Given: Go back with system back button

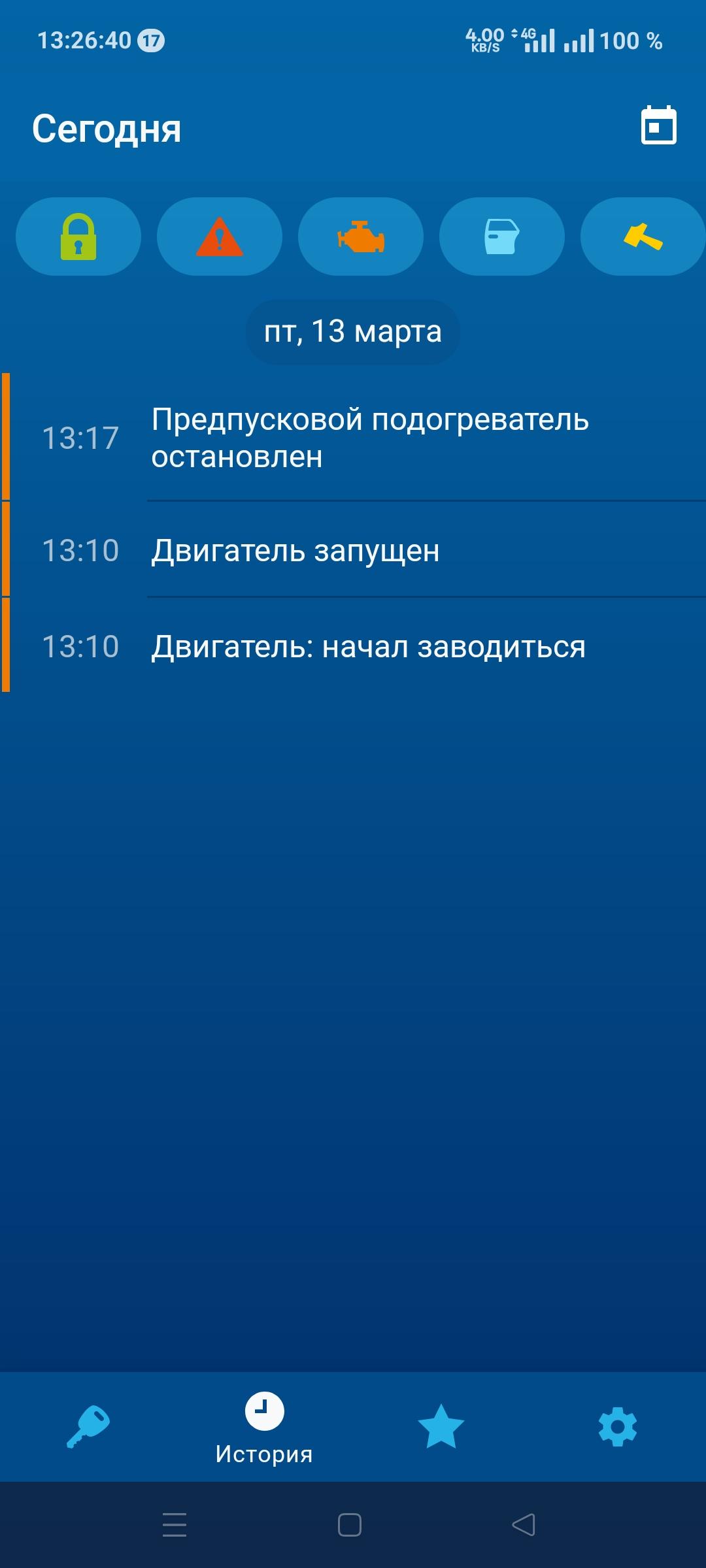Looking at the screenshot, I should point(523,1526).
